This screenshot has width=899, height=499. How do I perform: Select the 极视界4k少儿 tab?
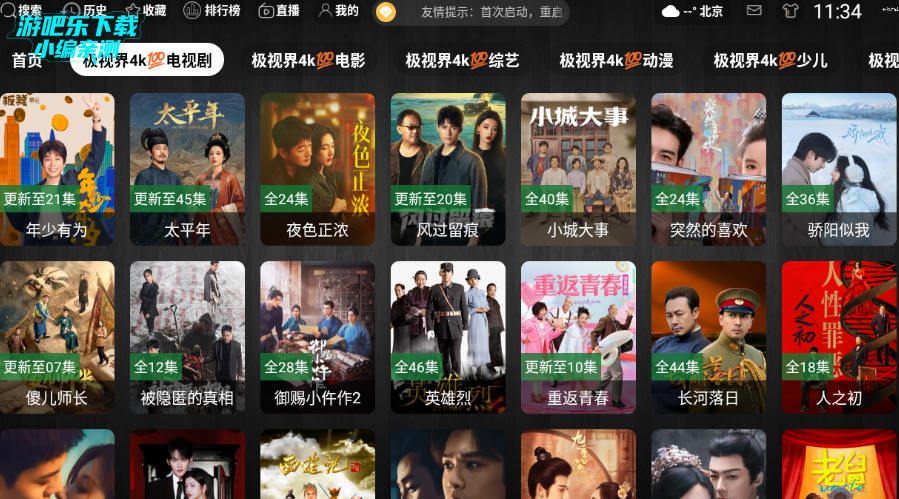click(x=770, y=61)
